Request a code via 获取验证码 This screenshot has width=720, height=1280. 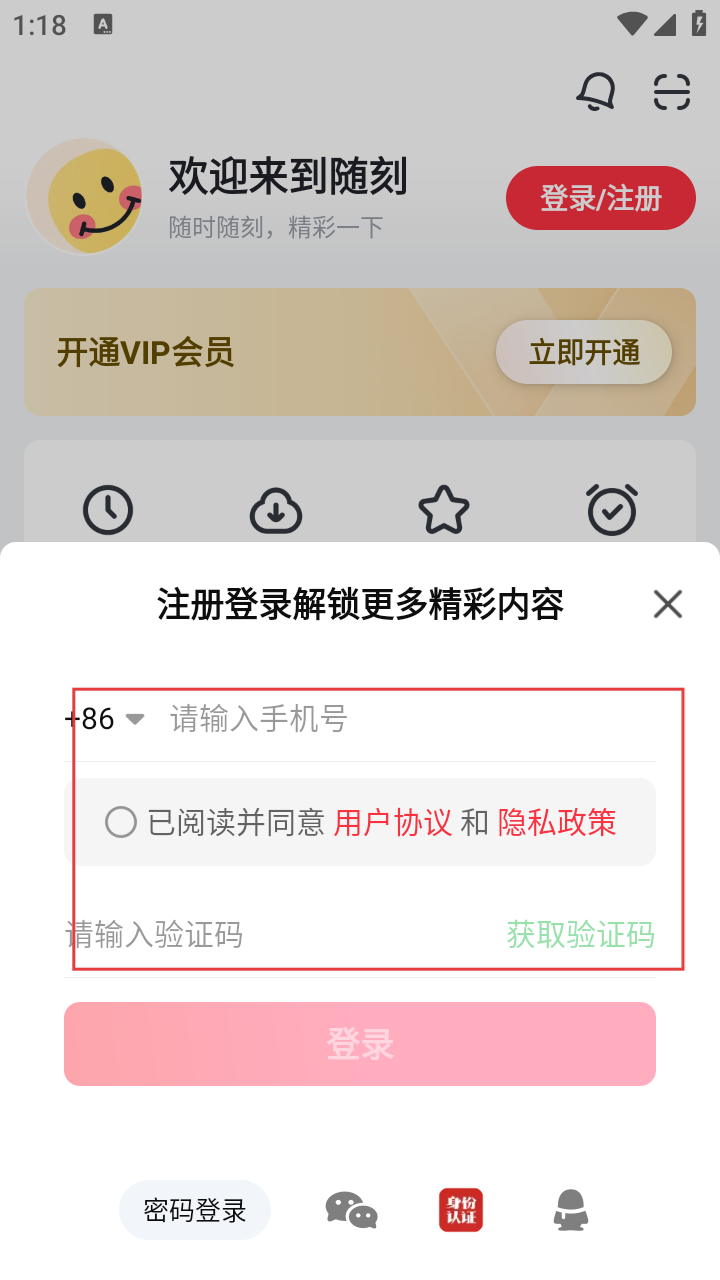[580, 935]
